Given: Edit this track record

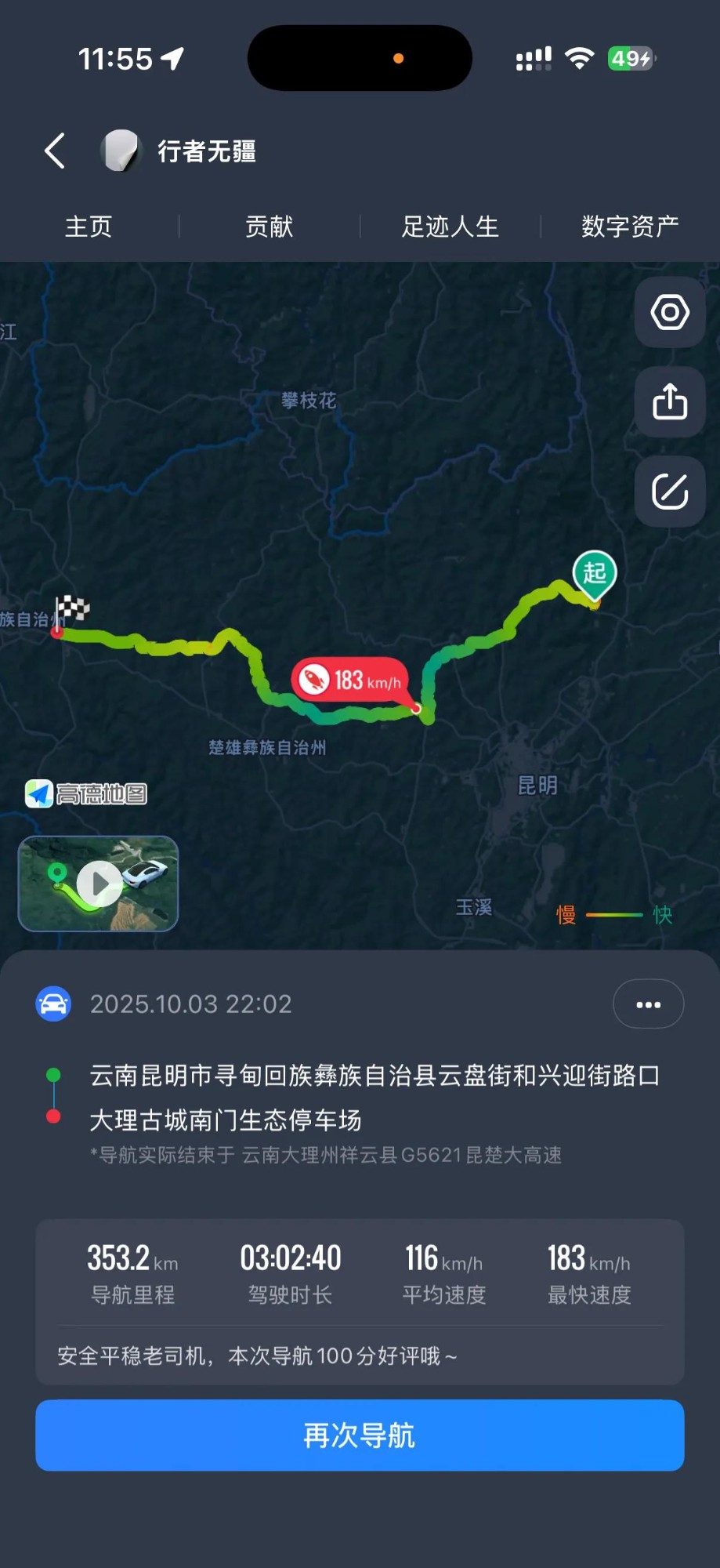Looking at the screenshot, I should coord(670,492).
